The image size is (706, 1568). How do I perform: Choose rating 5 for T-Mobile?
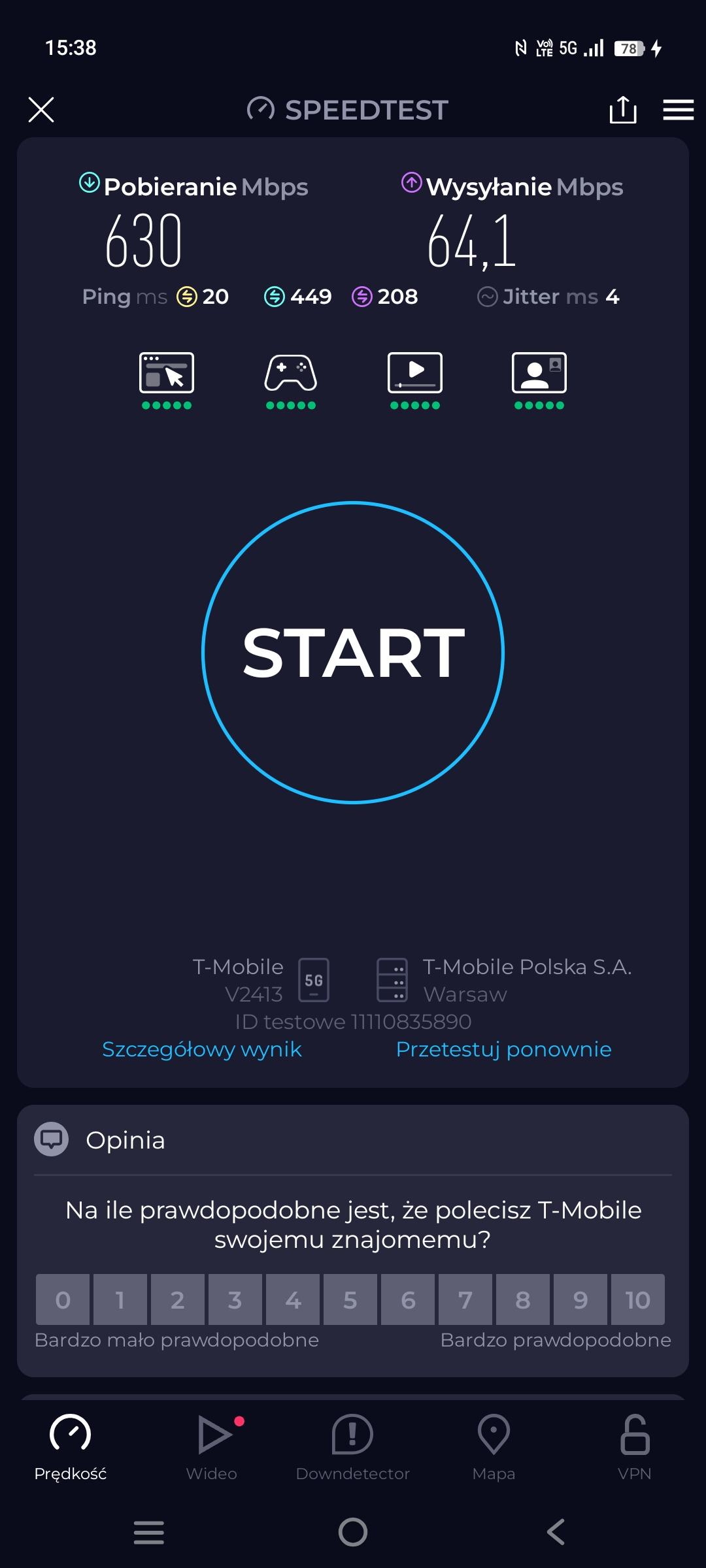point(350,1300)
